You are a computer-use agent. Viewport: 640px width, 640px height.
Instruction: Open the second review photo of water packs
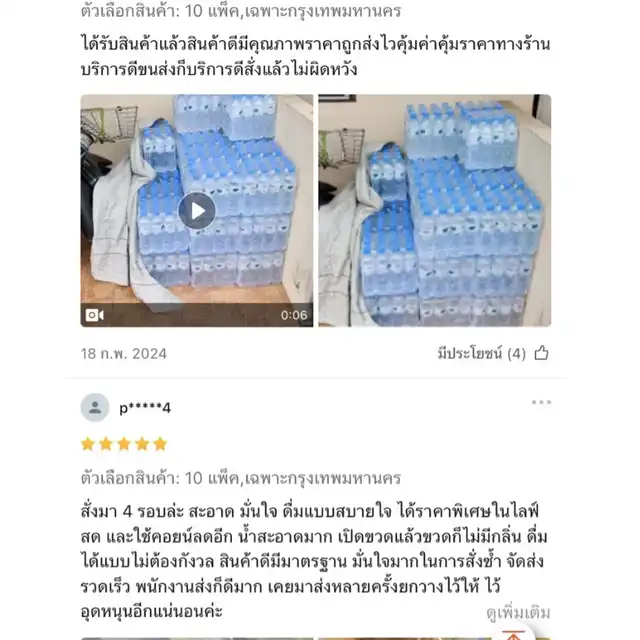pyautogui.click(x=434, y=210)
